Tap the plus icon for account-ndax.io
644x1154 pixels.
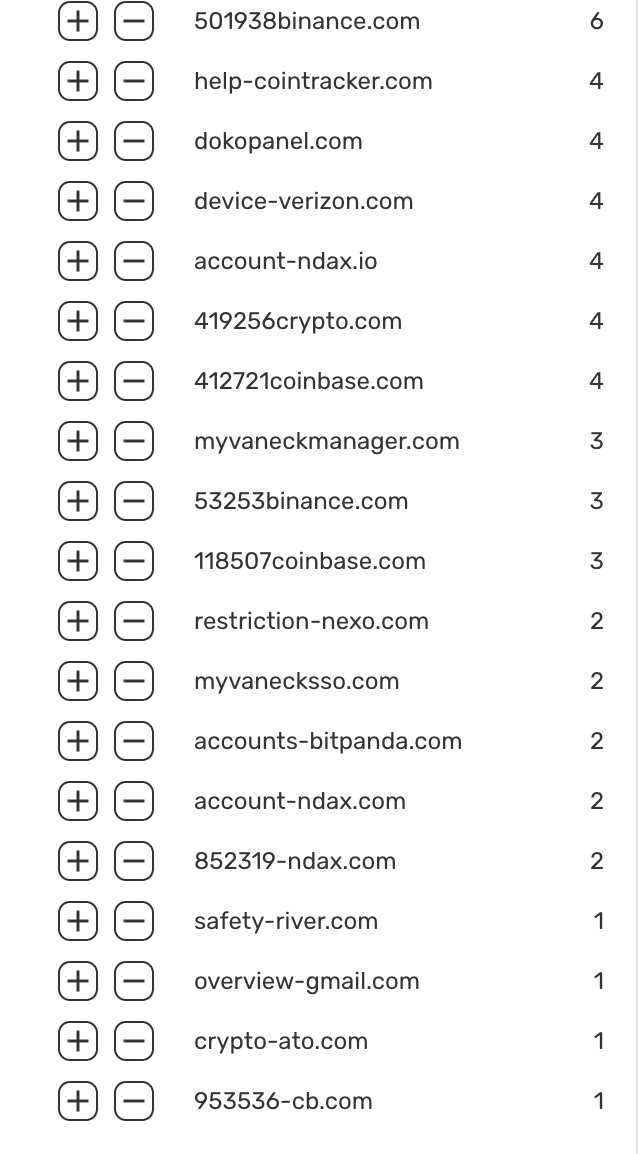pyautogui.click(x=77, y=261)
